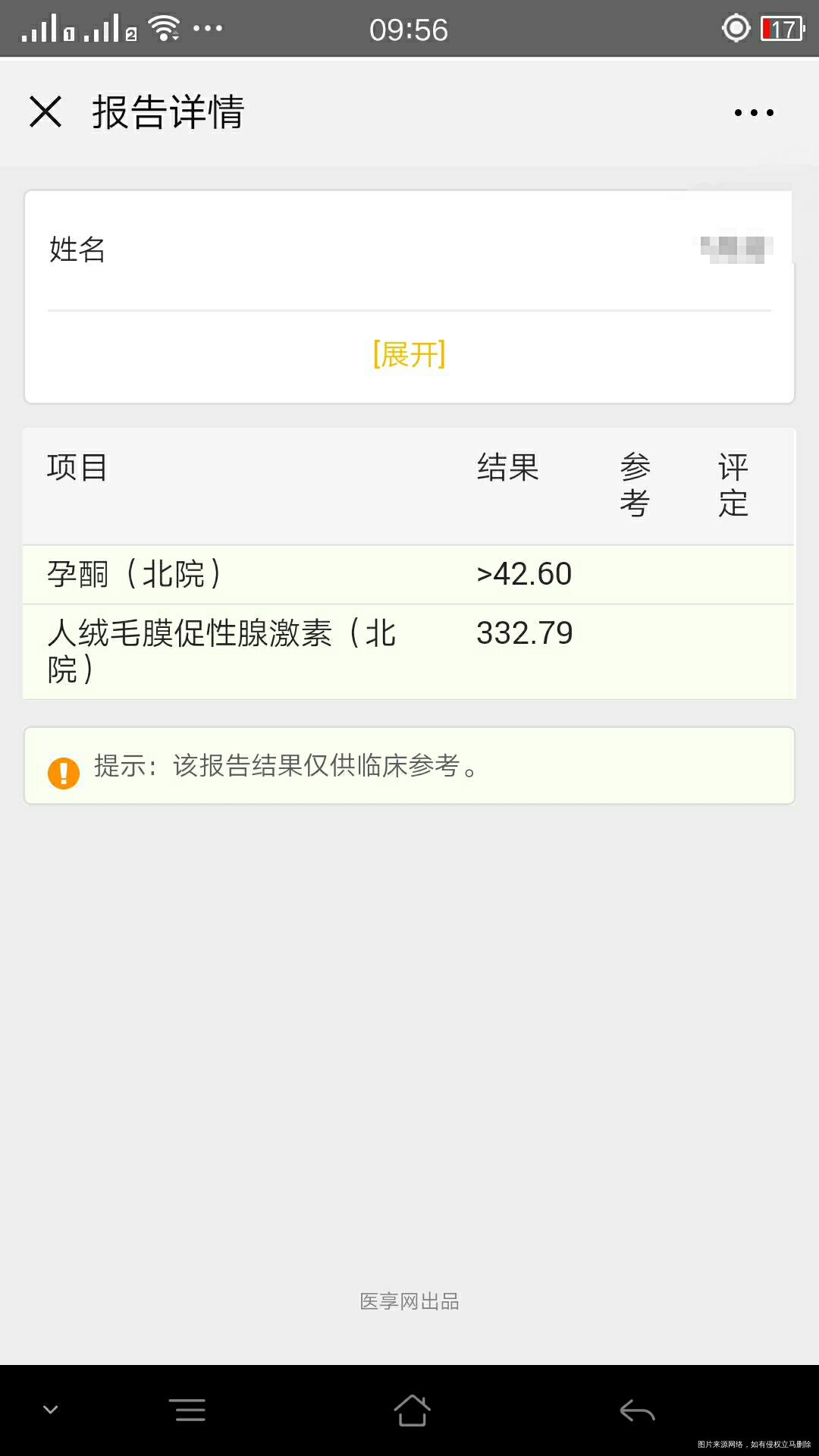Open the 孕酮（北院）result row
The width and height of the screenshot is (819, 1456).
coord(409,574)
